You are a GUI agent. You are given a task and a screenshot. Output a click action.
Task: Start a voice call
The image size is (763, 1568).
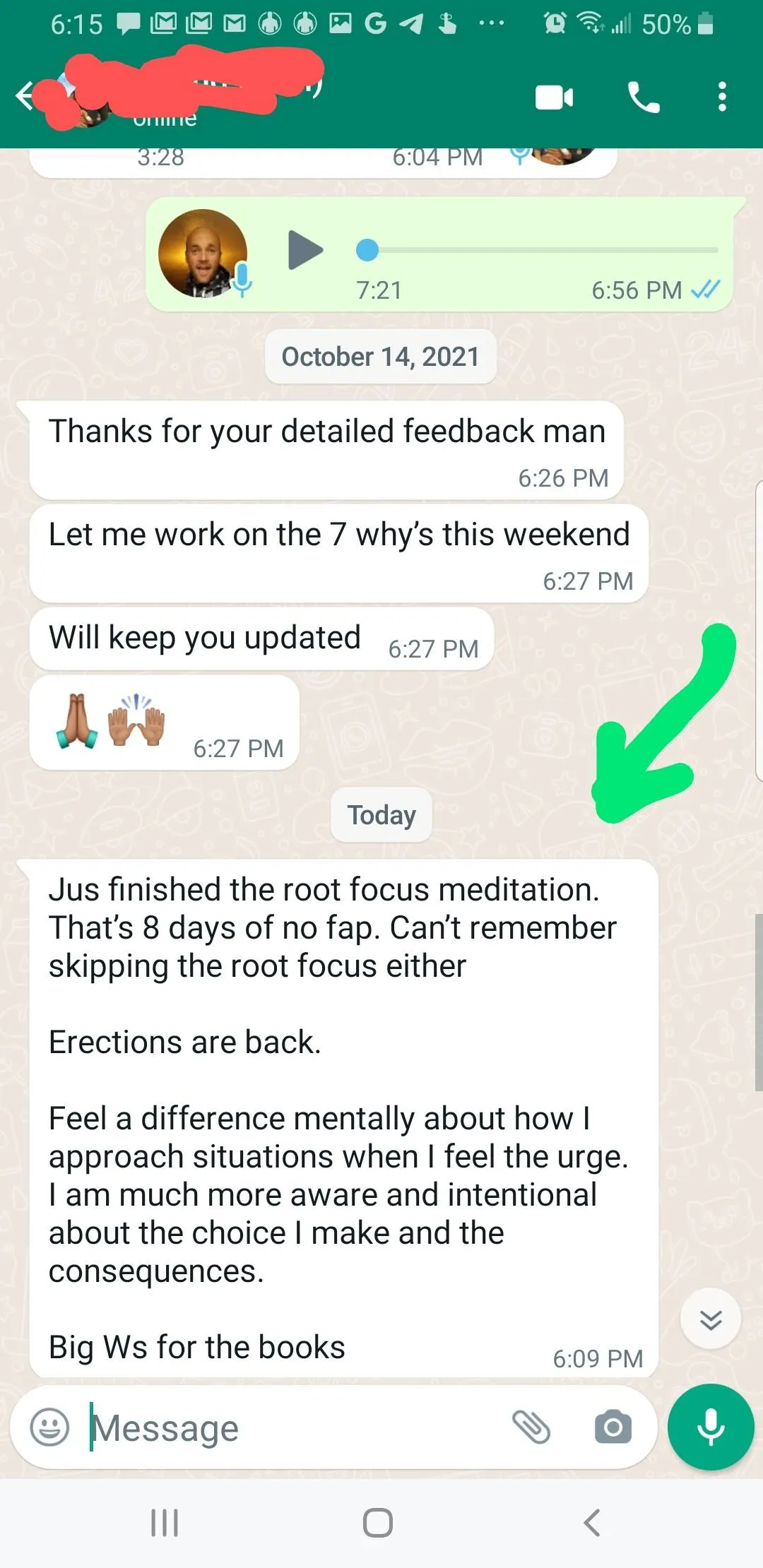point(644,97)
